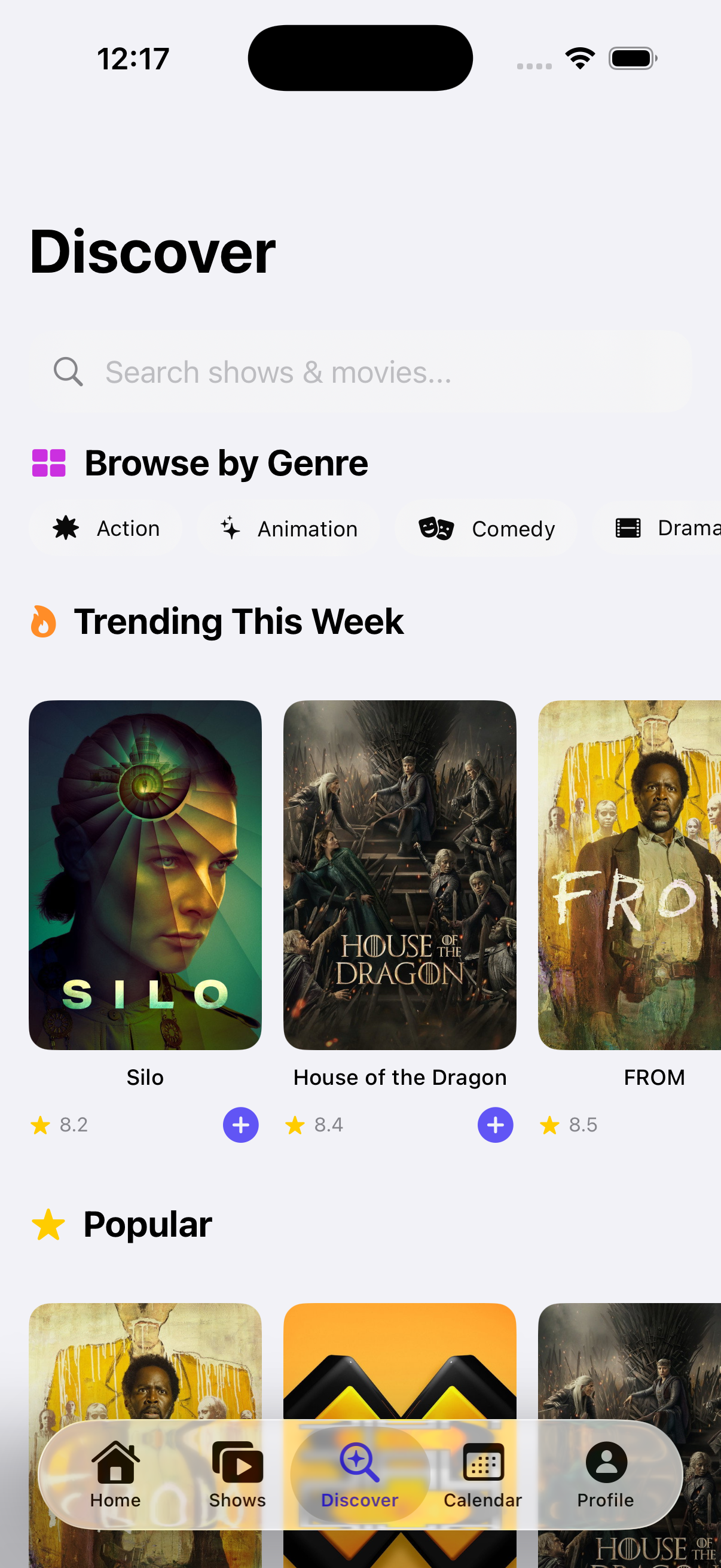This screenshot has width=721, height=1568.
Task: Select the Drama genre chip
Action: click(657, 527)
